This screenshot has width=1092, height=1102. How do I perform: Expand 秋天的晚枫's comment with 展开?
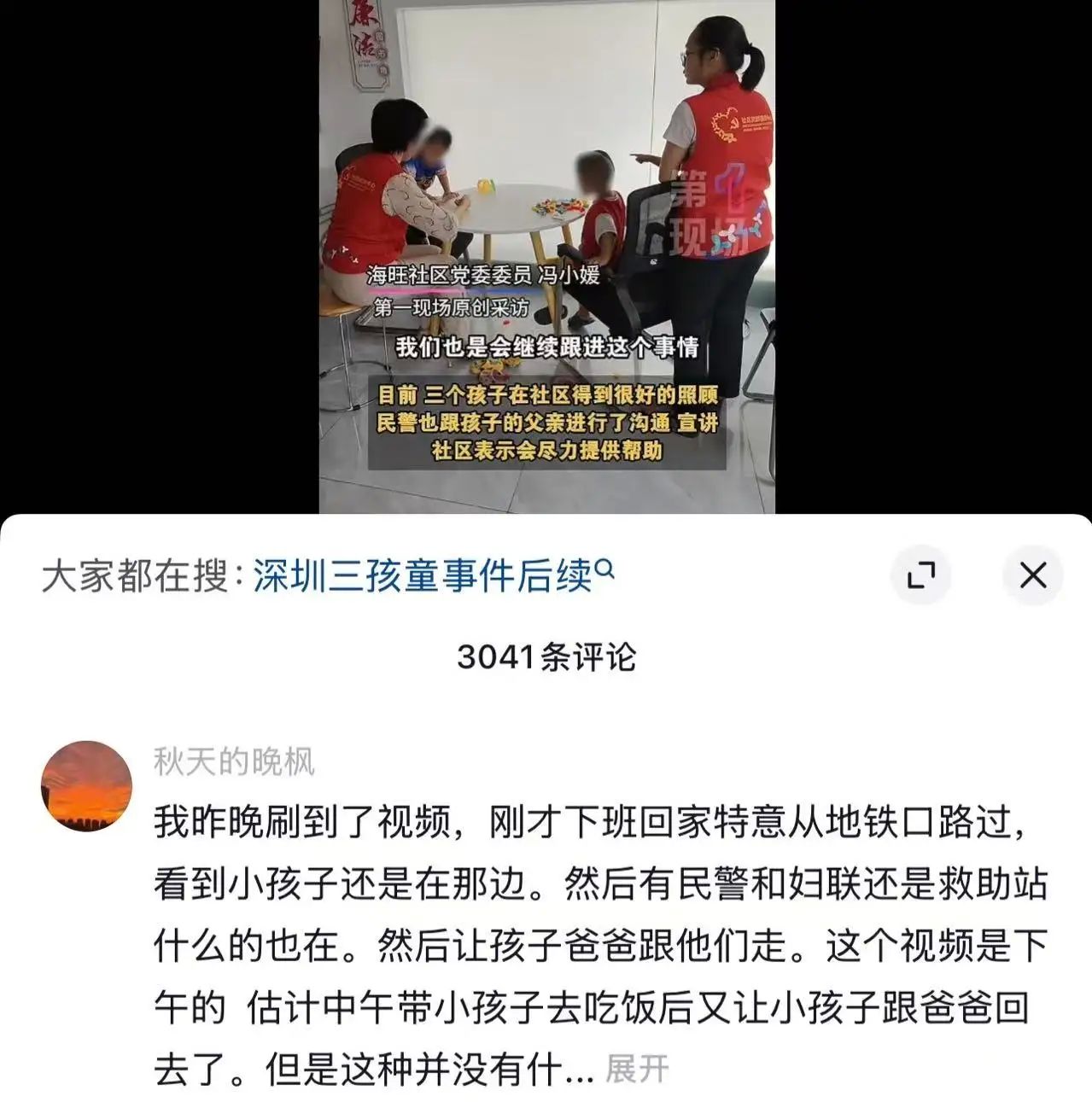[x=637, y=1068]
